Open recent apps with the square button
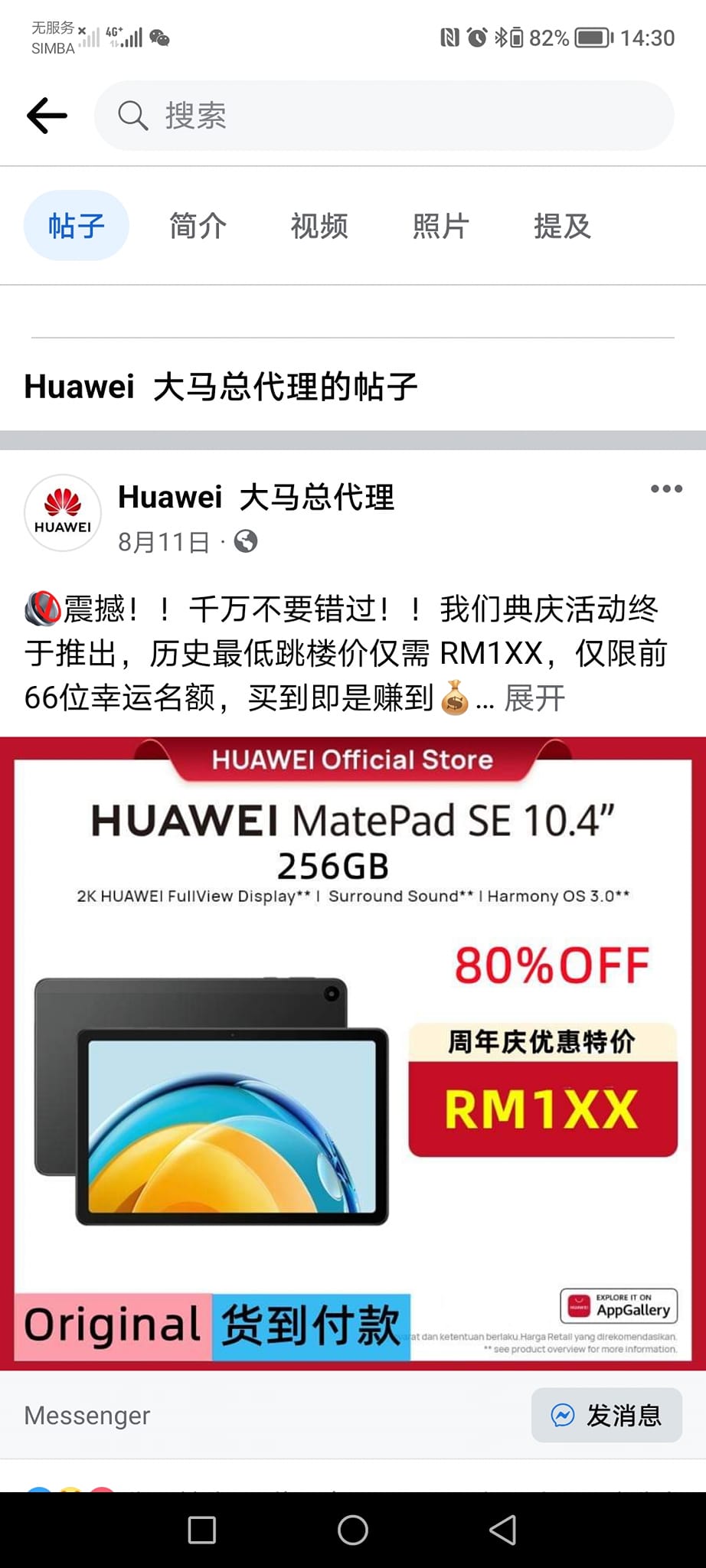The image size is (706, 1568). 202,1530
